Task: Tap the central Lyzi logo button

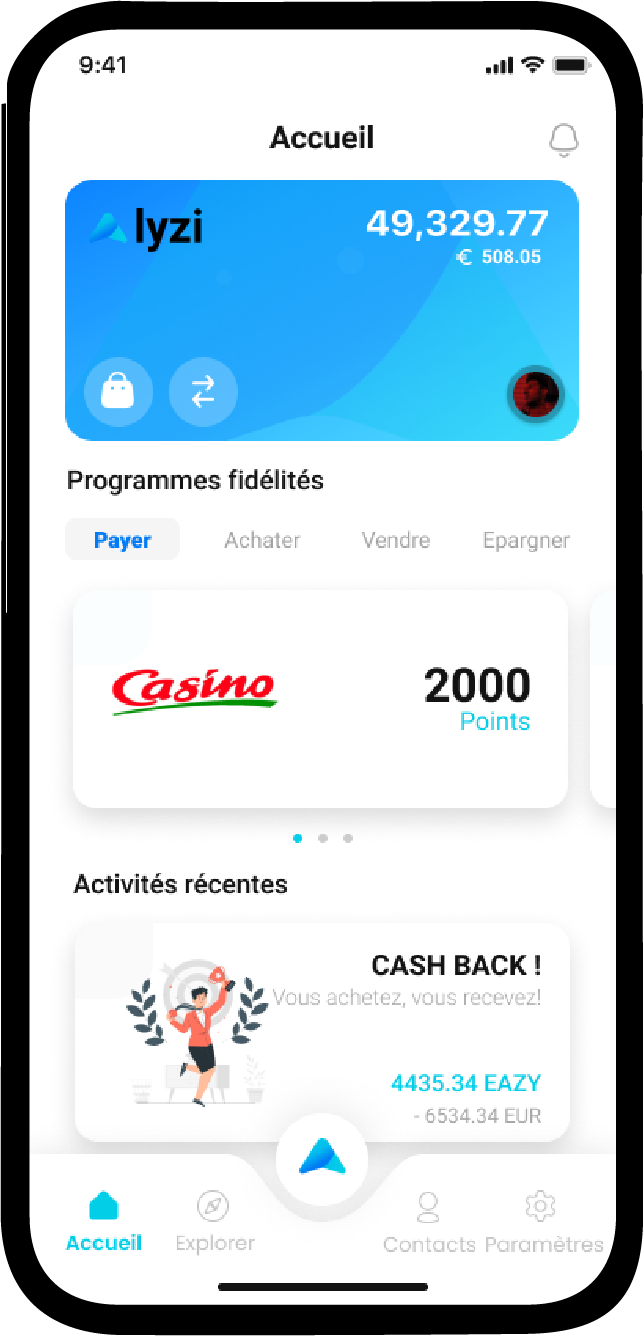Action: (x=322, y=1160)
